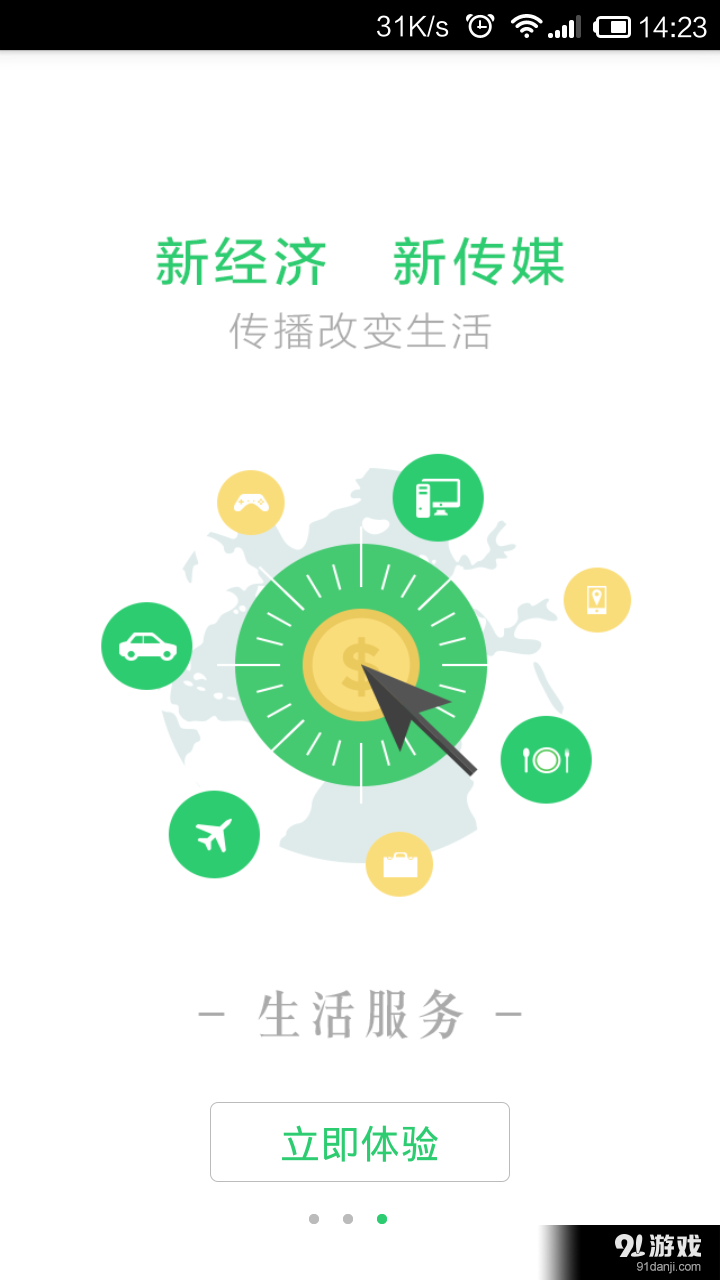Select the game controller icon
The height and width of the screenshot is (1280, 720).
[250, 501]
